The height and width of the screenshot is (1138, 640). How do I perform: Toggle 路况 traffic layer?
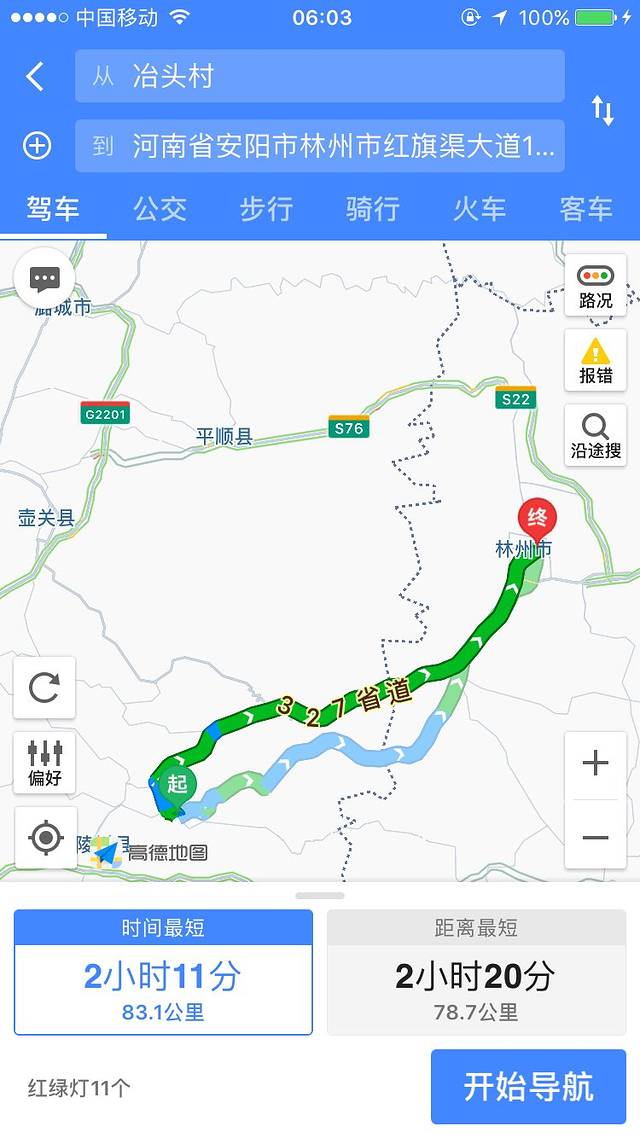(595, 286)
